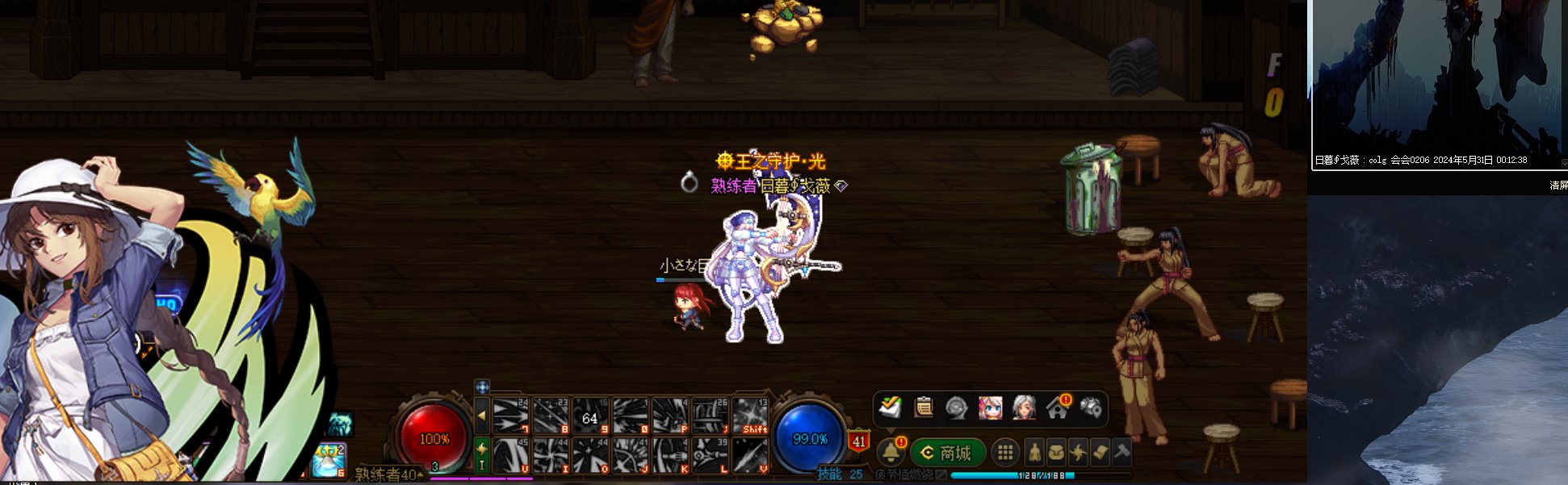Open the hammer crafting icon

pos(1121,453)
